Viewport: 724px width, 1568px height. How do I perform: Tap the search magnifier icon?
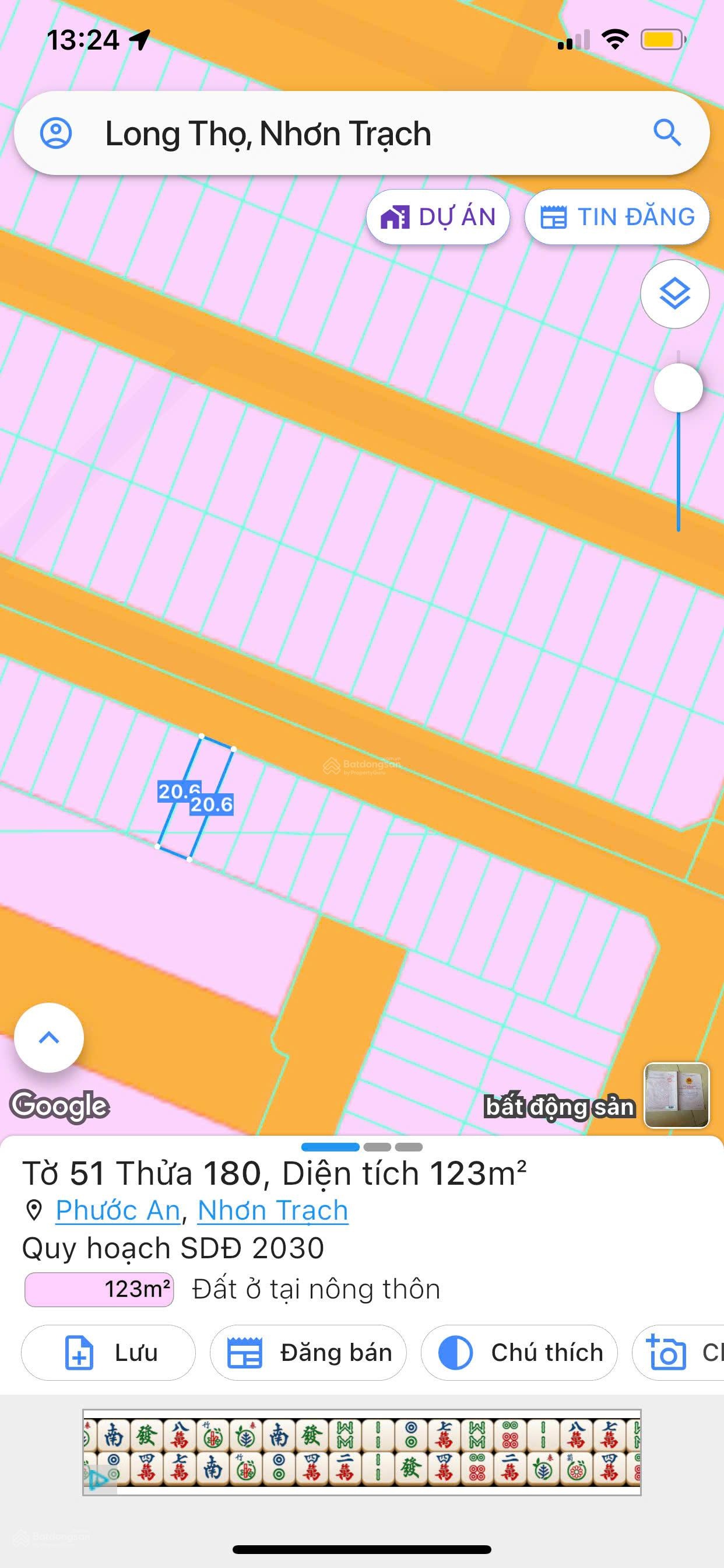point(667,132)
